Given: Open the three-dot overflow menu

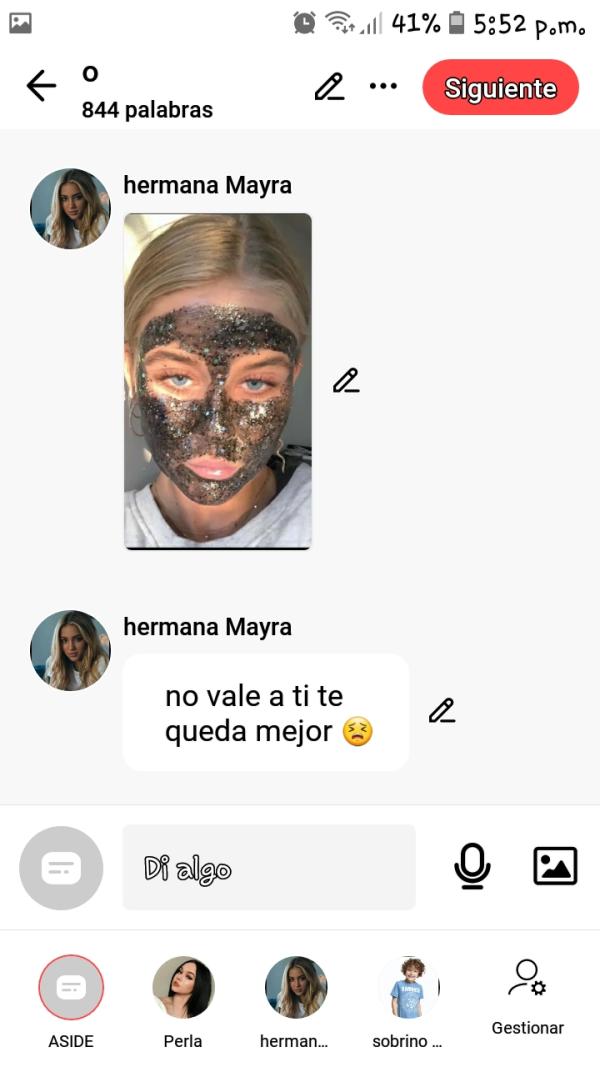Looking at the screenshot, I should [x=383, y=86].
